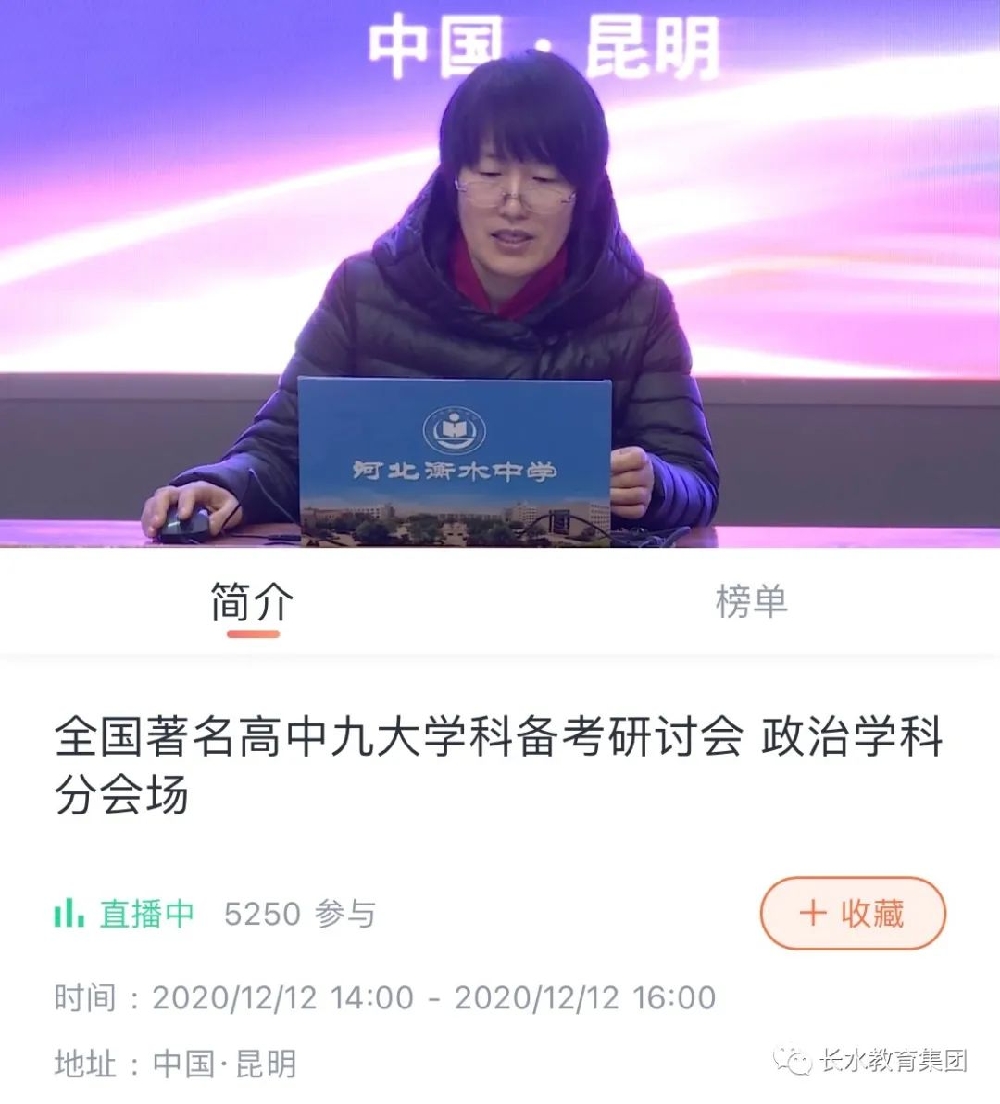Select the 简介 tab
The image size is (1000, 1104).
click(252, 602)
